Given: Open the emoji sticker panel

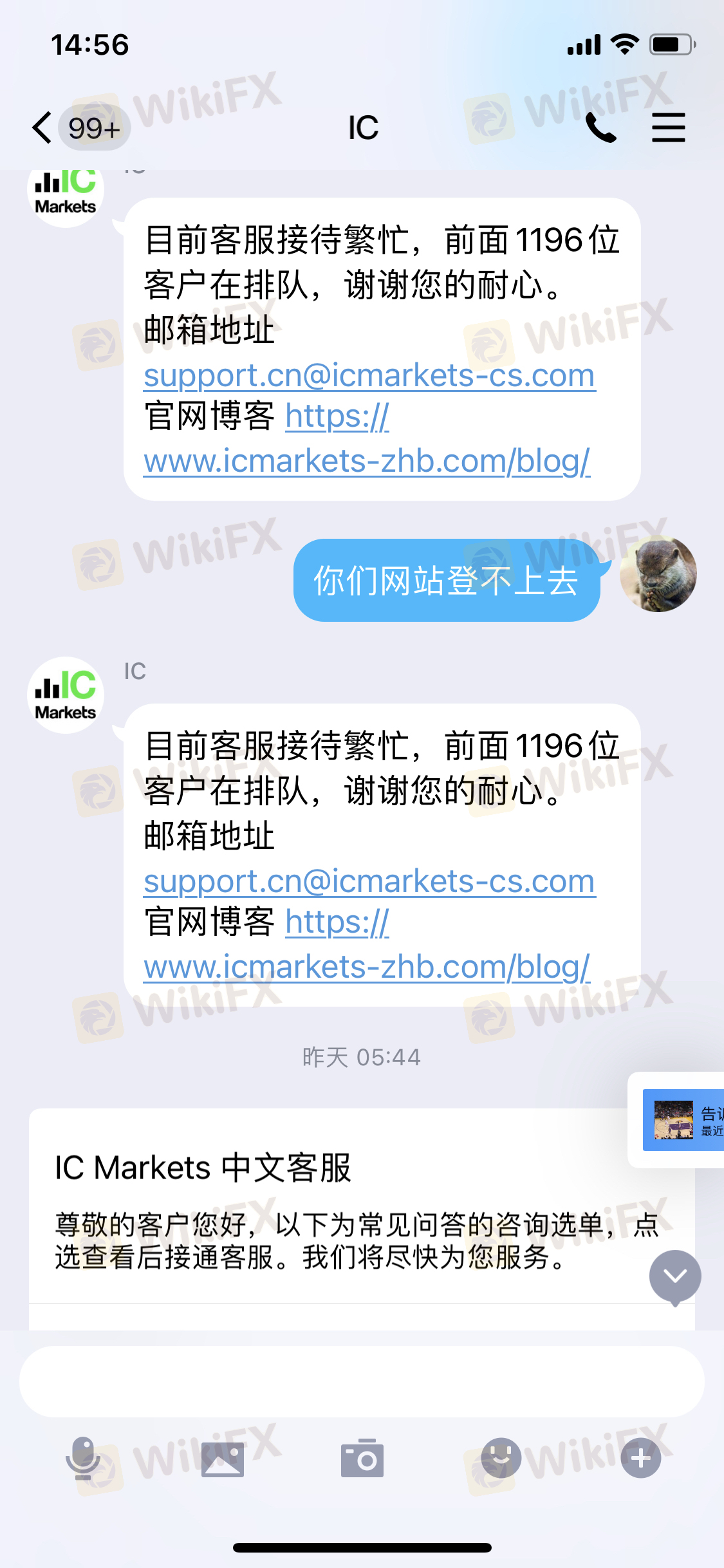Looking at the screenshot, I should 501,1458.
